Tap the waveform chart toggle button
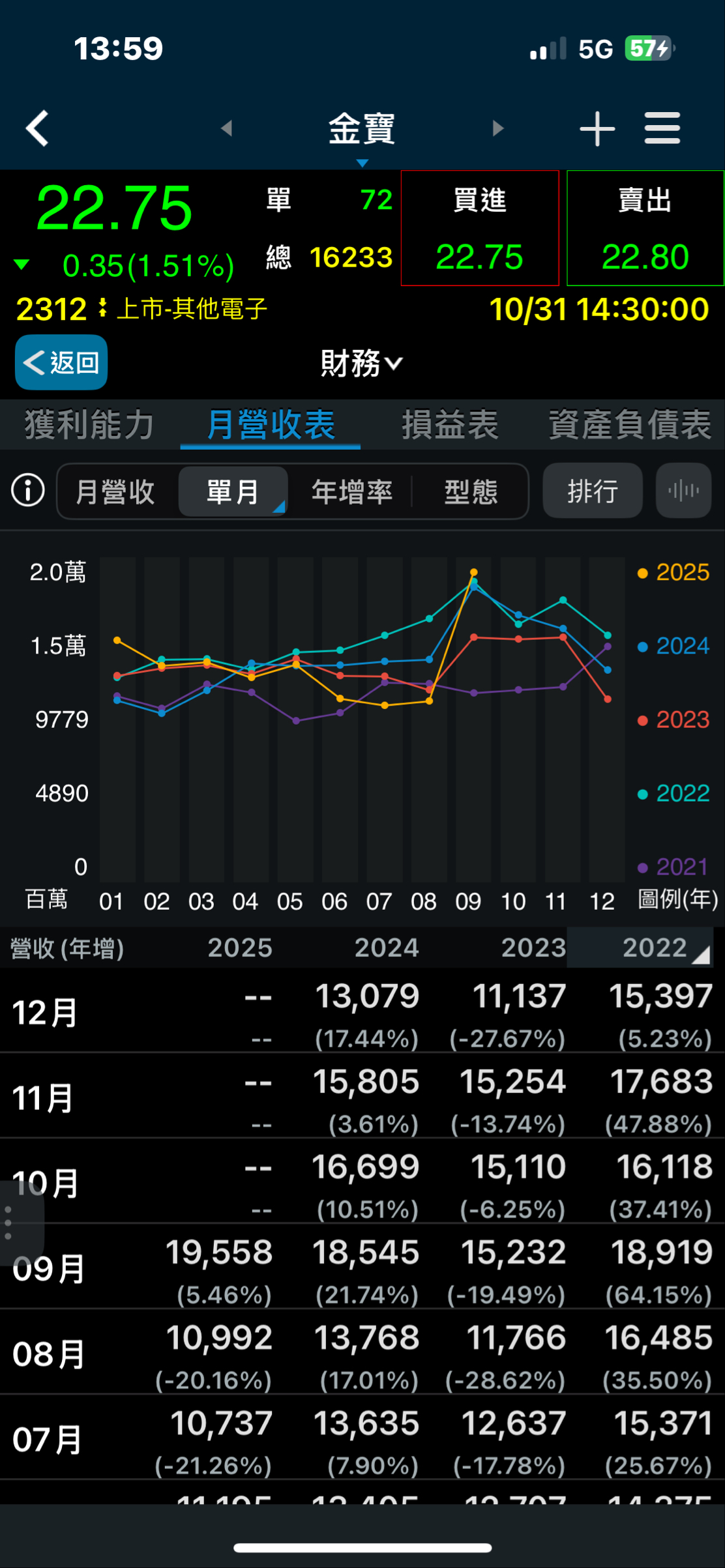The width and height of the screenshot is (725, 1568). (x=683, y=491)
